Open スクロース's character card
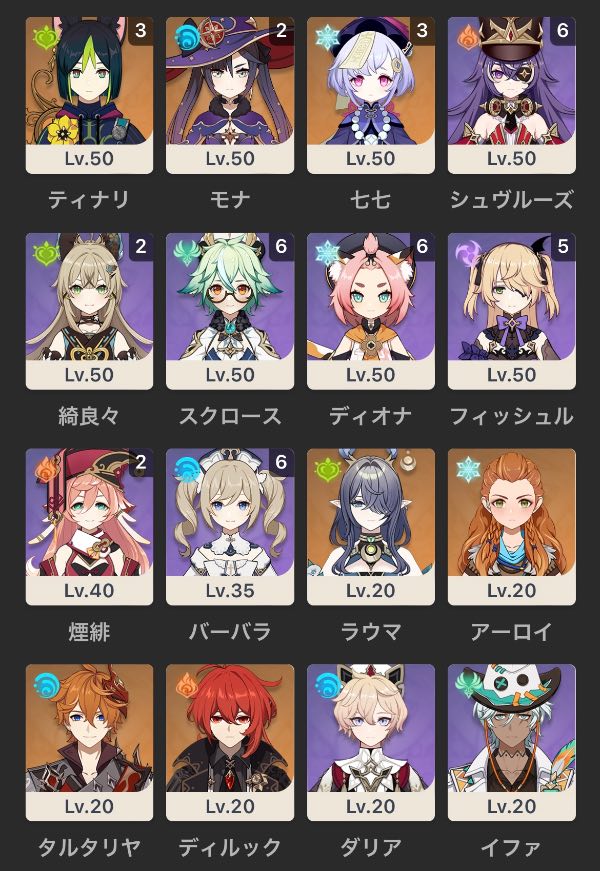This screenshot has height=871, width=600. click(x=230, y=310)
